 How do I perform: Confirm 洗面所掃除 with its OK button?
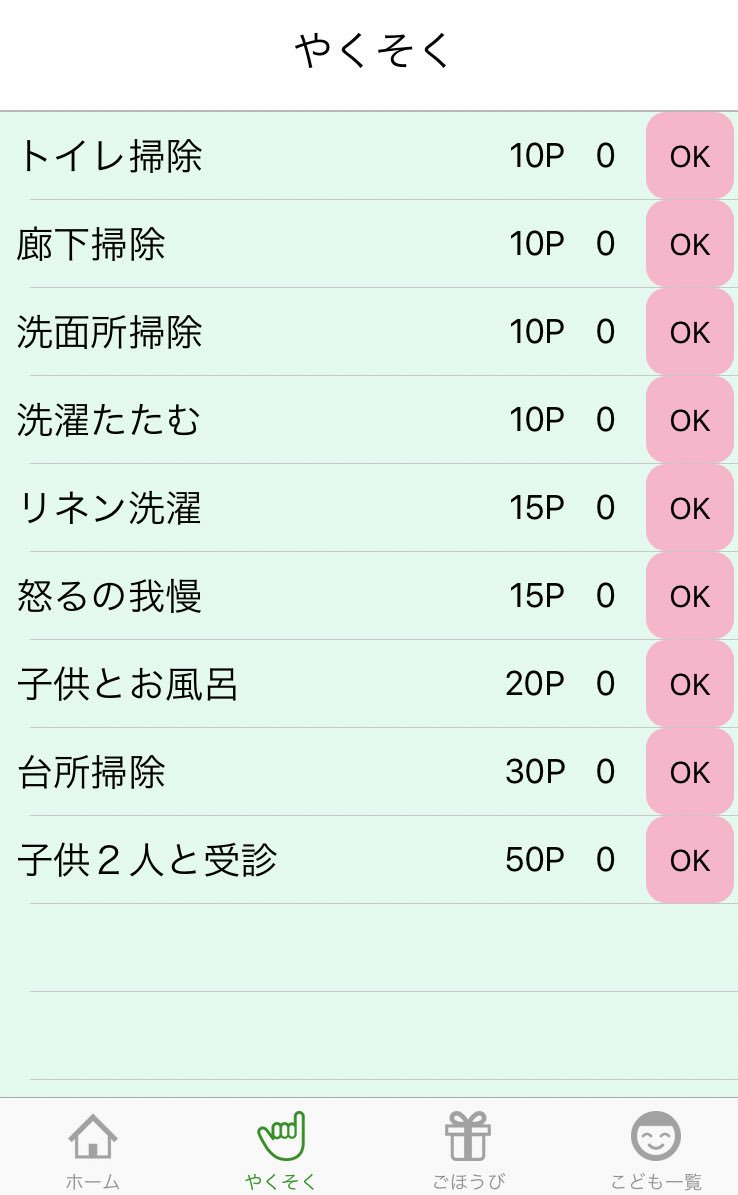[x=689, y=332]
